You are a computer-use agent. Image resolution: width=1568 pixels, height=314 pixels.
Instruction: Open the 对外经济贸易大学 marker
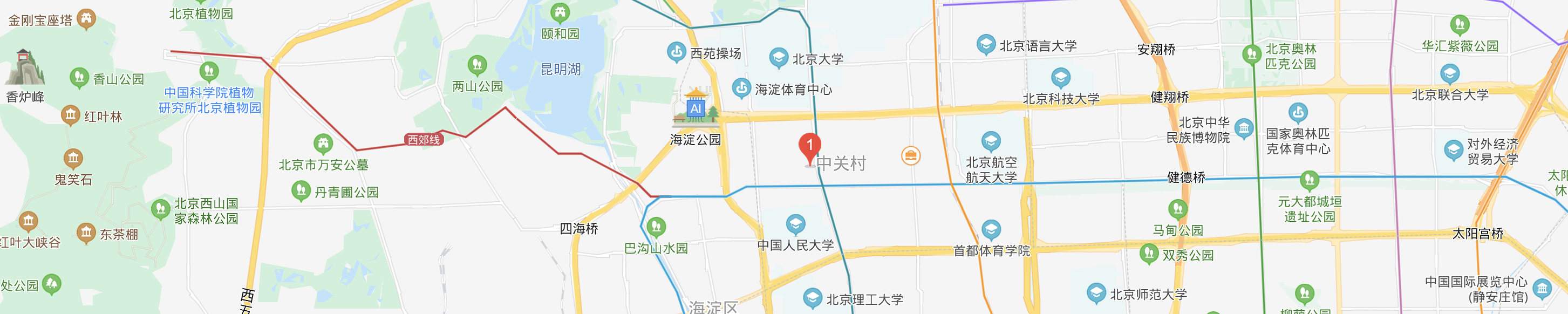[1453, 149]
